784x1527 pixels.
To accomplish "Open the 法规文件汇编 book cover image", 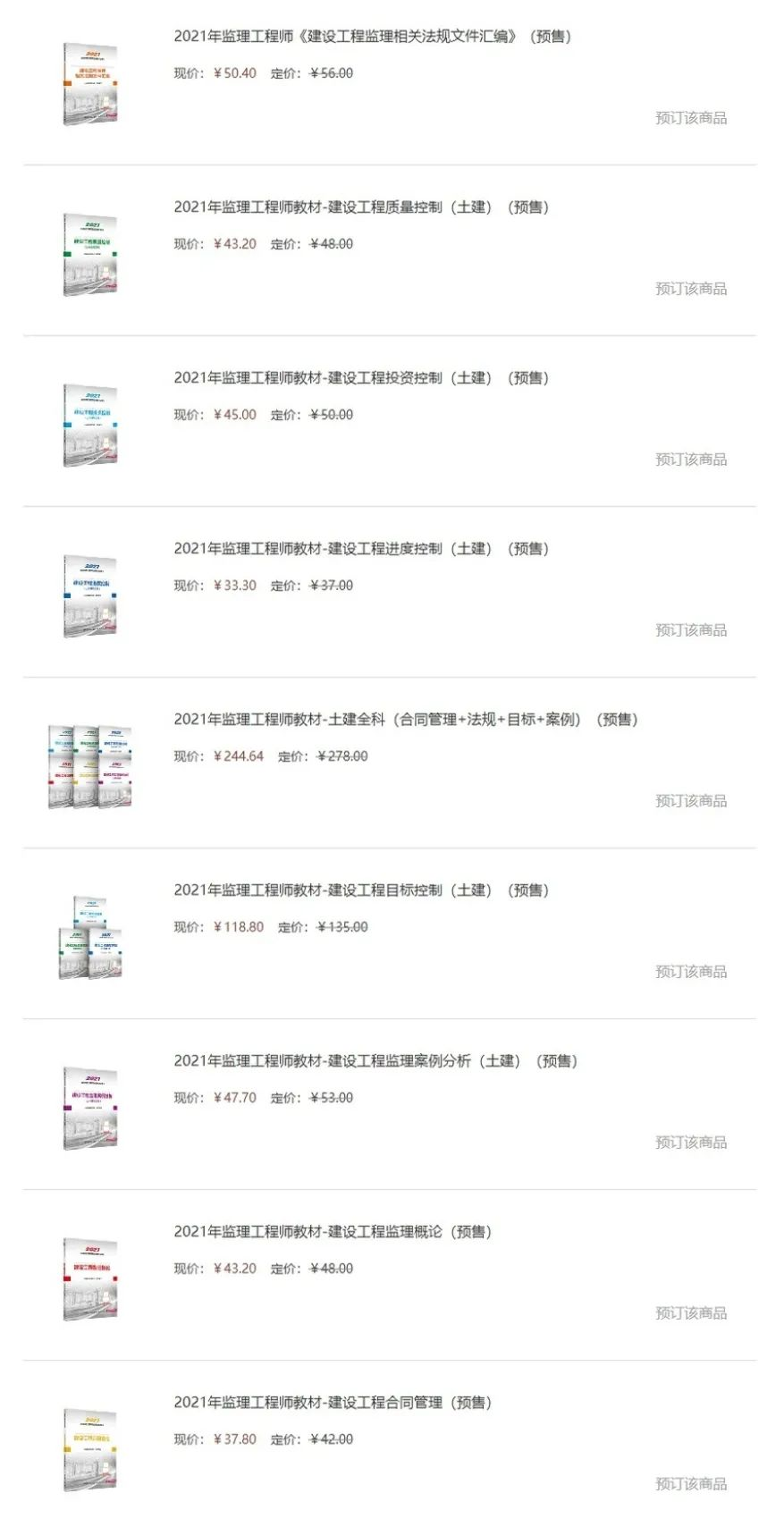I will pos(90,84).
